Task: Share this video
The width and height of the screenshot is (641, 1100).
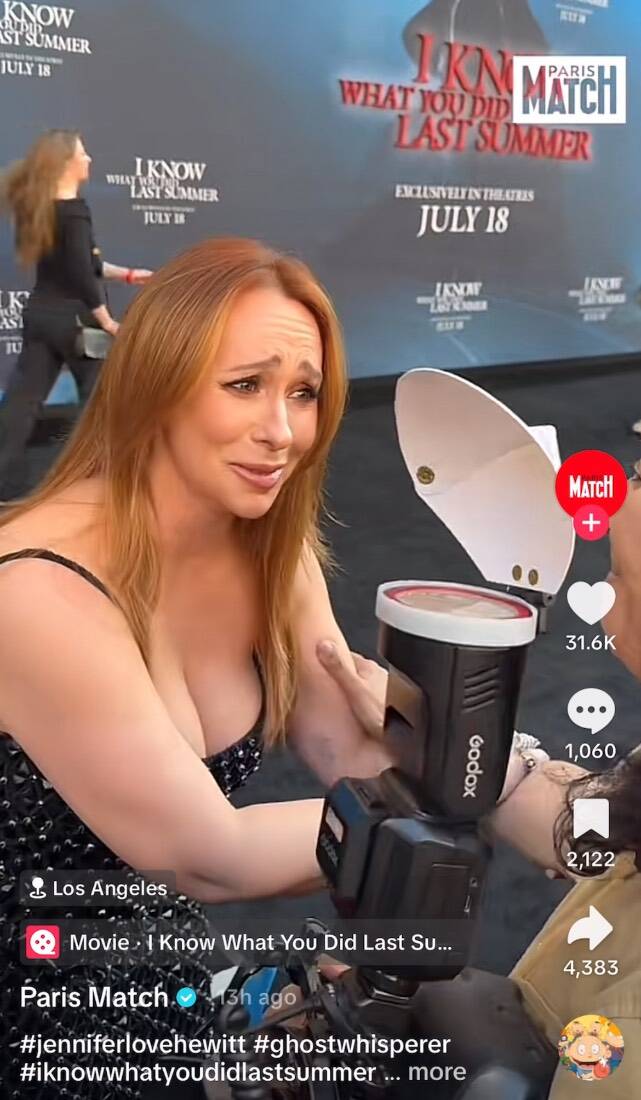Action: coord(591,927)
